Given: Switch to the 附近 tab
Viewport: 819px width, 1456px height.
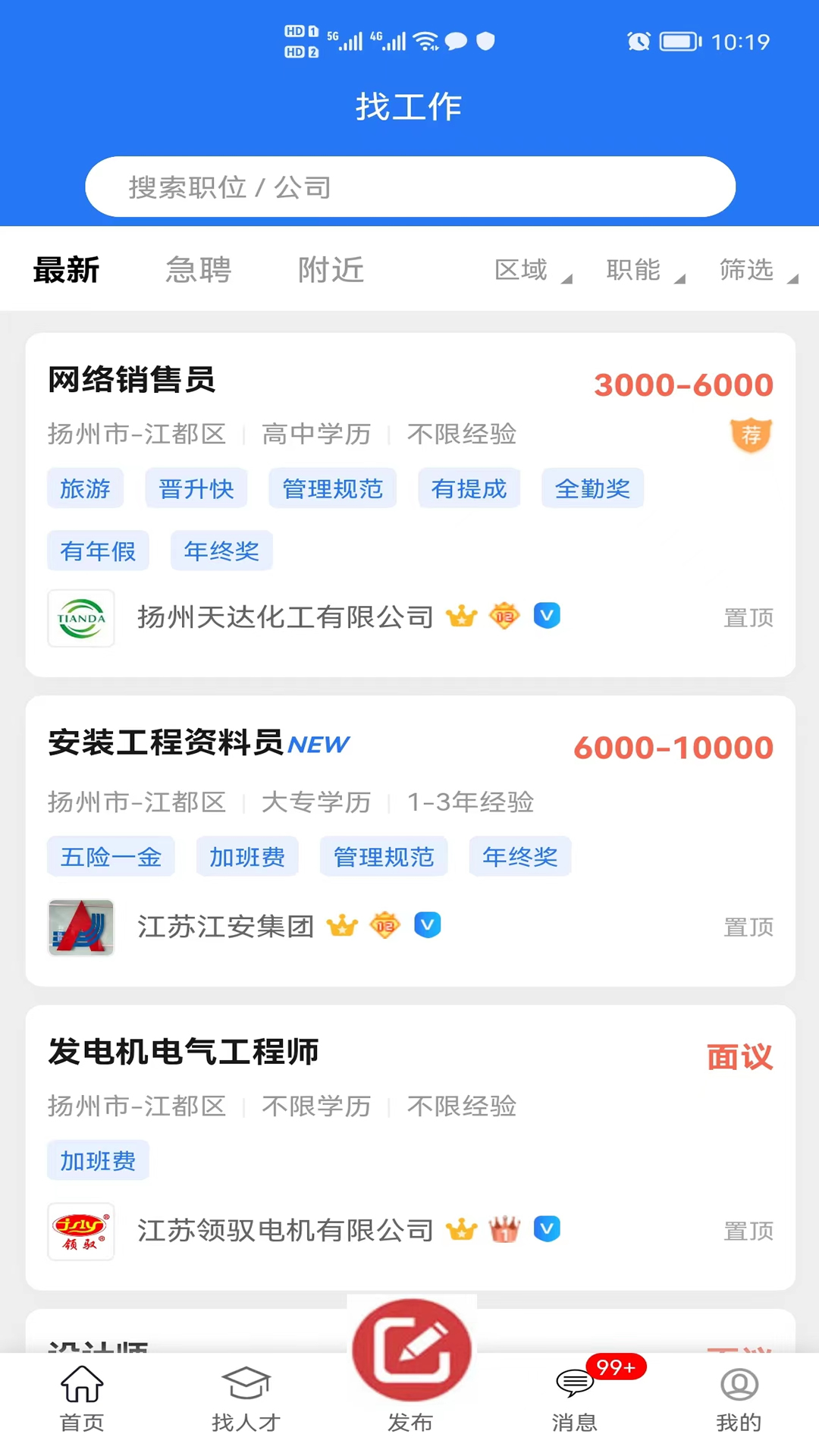Looking at the screenshot, I should tap(331, 271).
